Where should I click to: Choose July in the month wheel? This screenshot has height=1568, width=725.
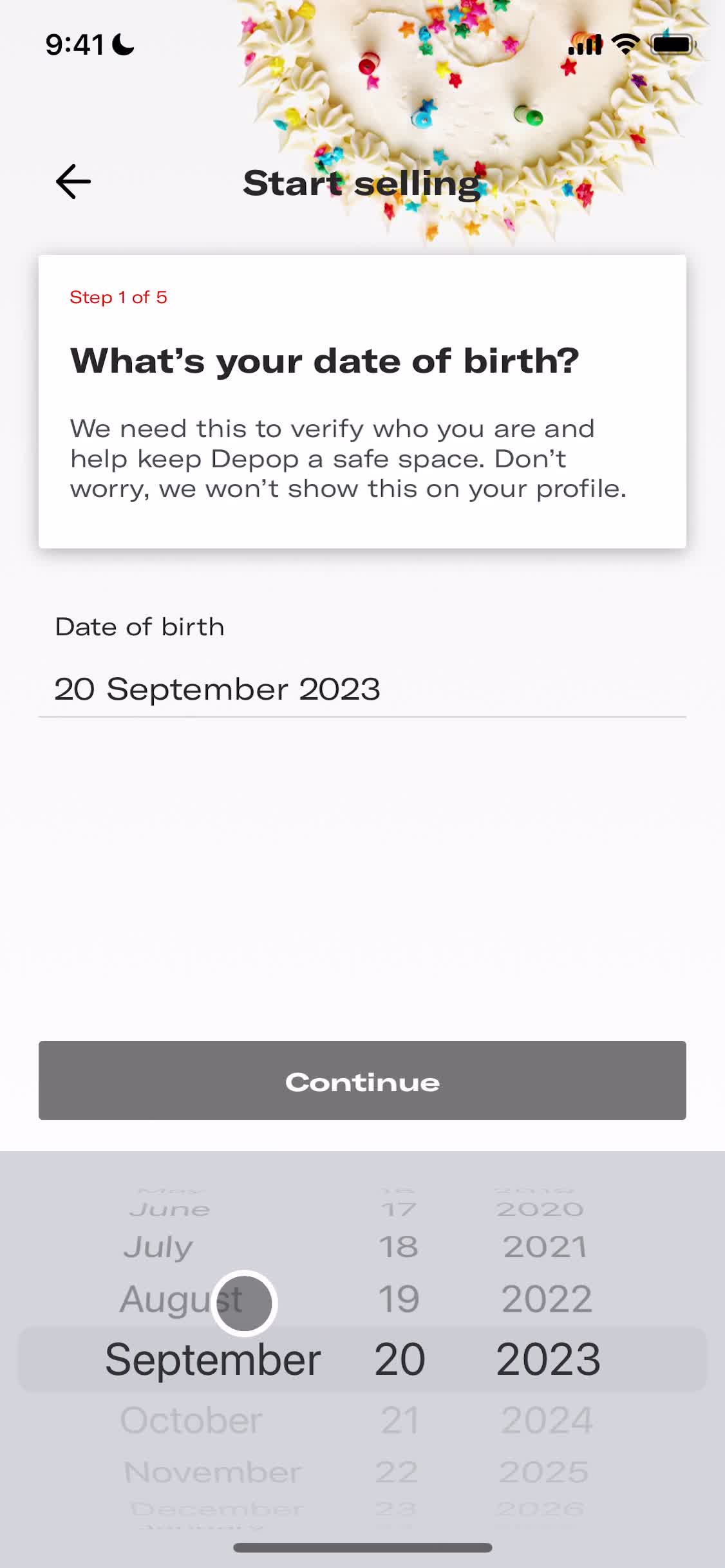pyautogui.click(x=158, y=1247)
